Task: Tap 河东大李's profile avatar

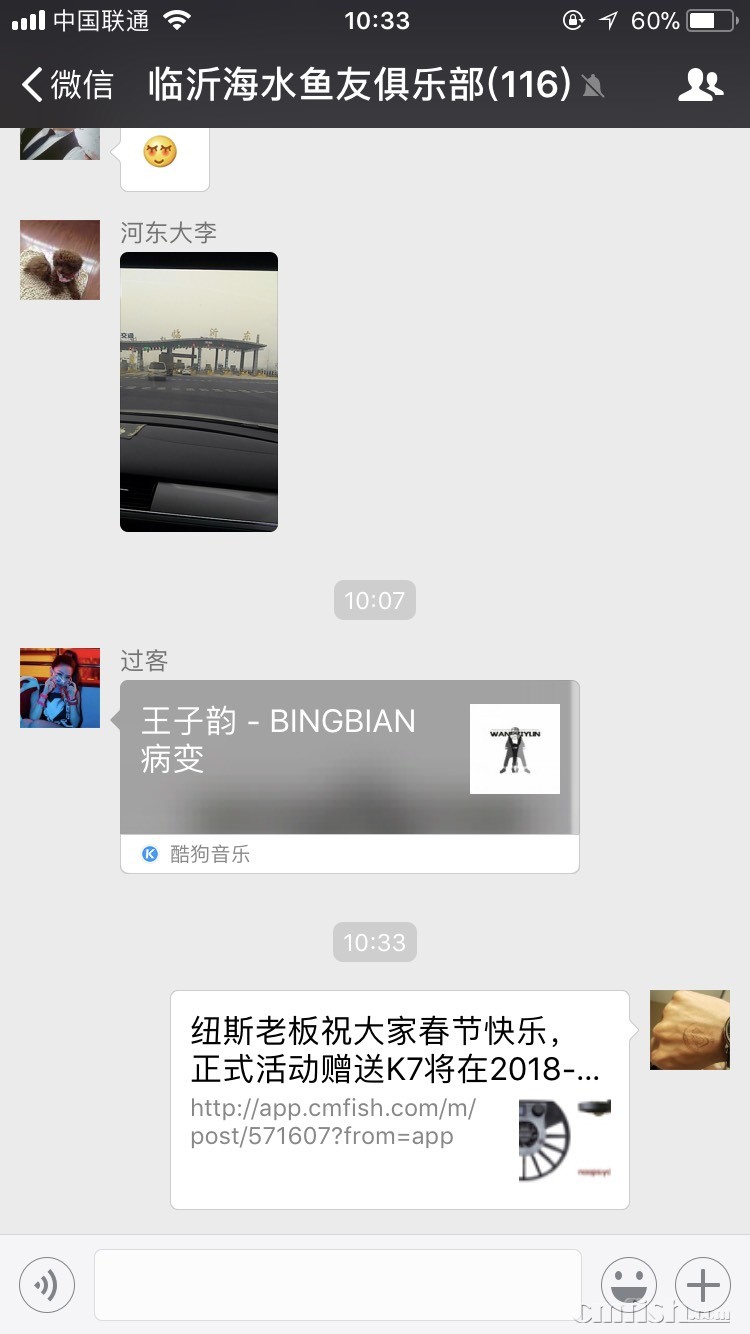Action: tap(60, 260)
